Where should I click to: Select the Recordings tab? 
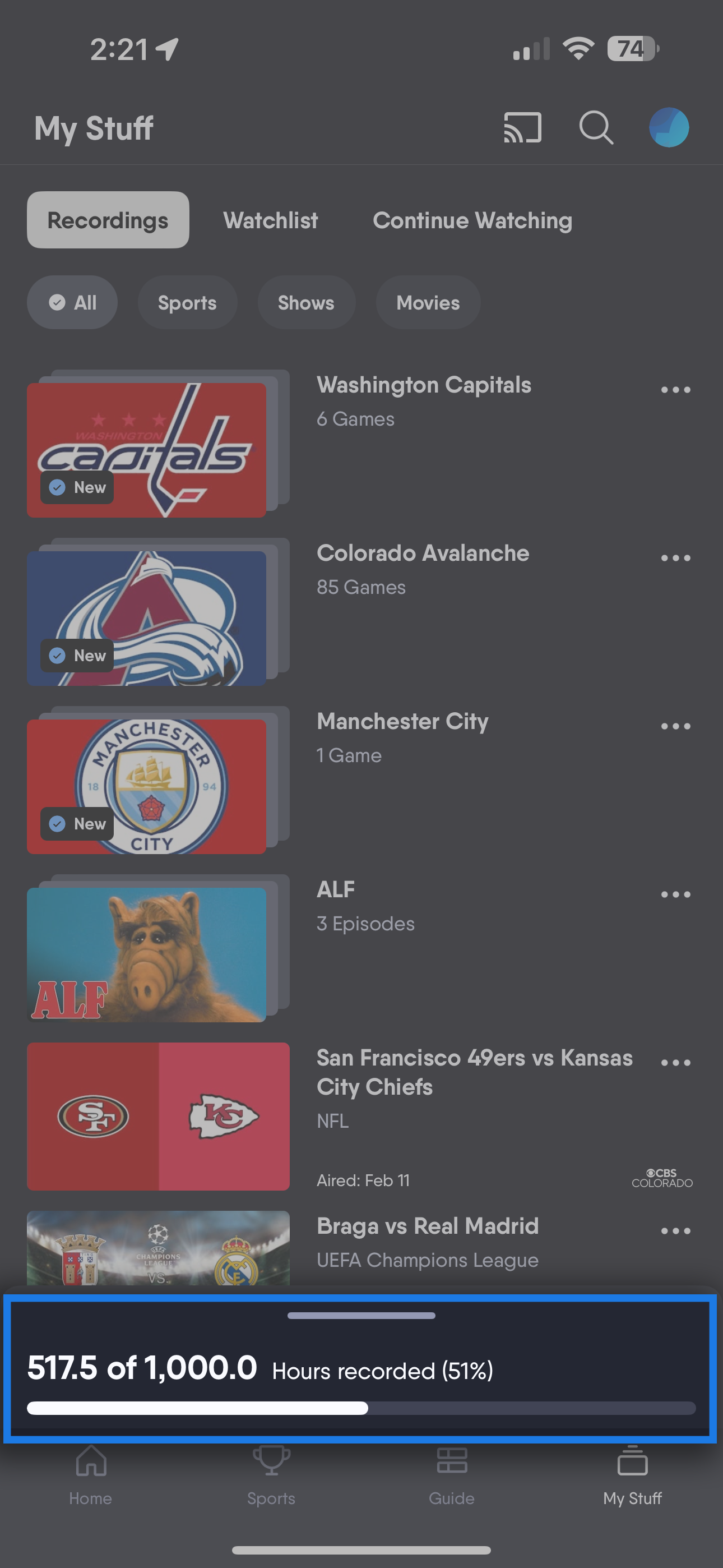[x=108, y=220]
